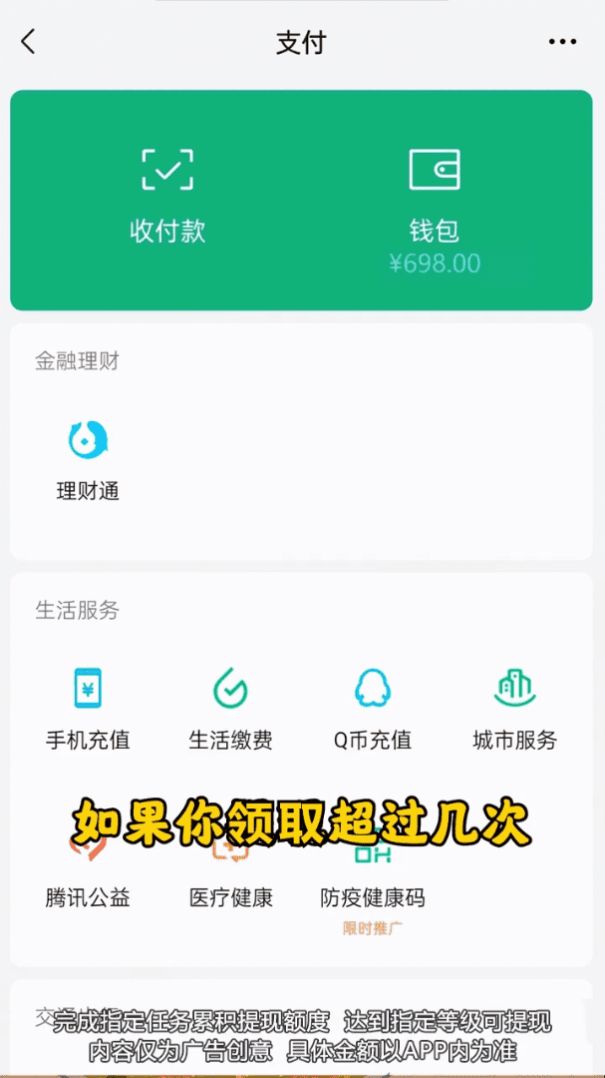Open 收付款 to pay or receive

coord(167,195)
